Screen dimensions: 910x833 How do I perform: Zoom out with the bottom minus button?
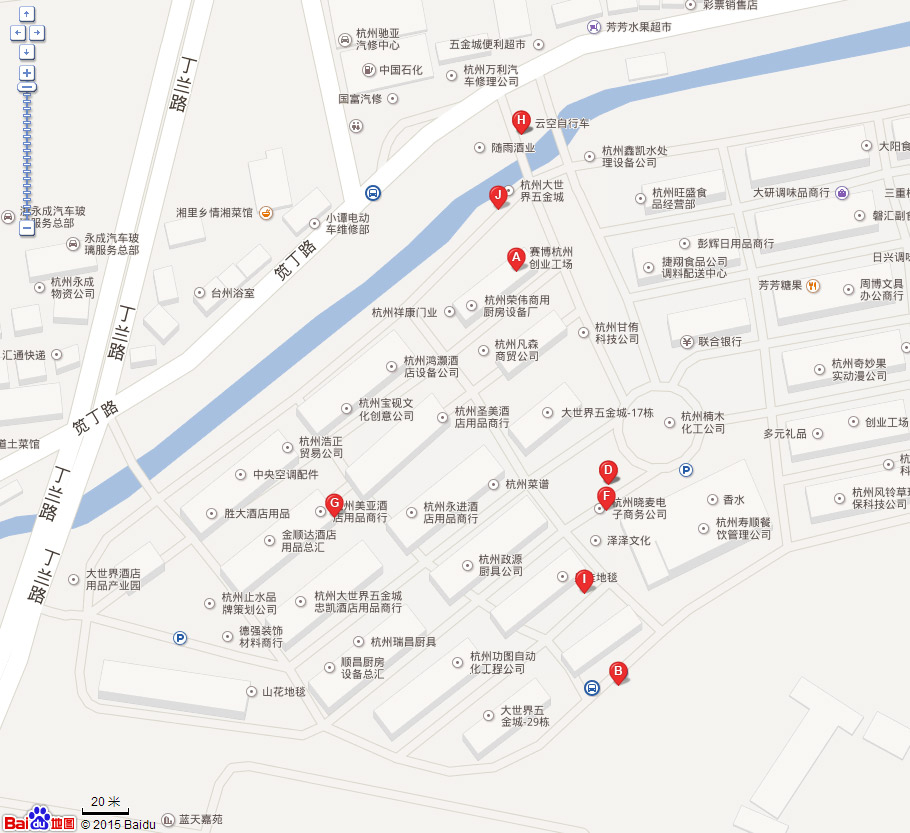[x=27, y=228]
